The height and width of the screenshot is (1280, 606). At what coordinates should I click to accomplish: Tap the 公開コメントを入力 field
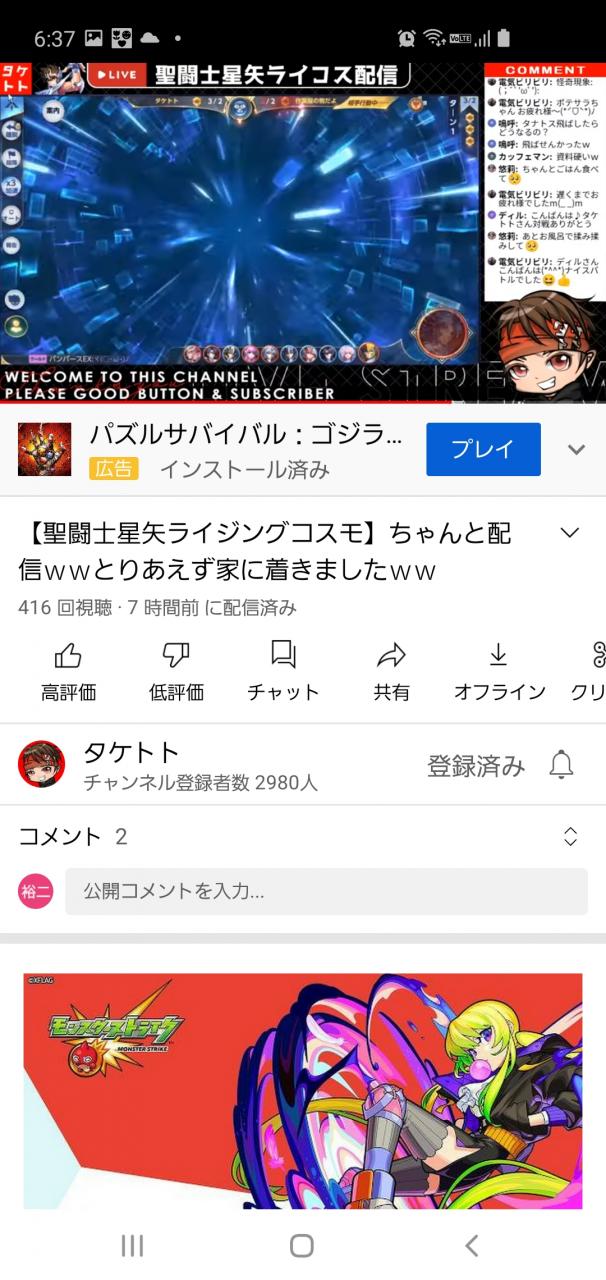point(326,891)
